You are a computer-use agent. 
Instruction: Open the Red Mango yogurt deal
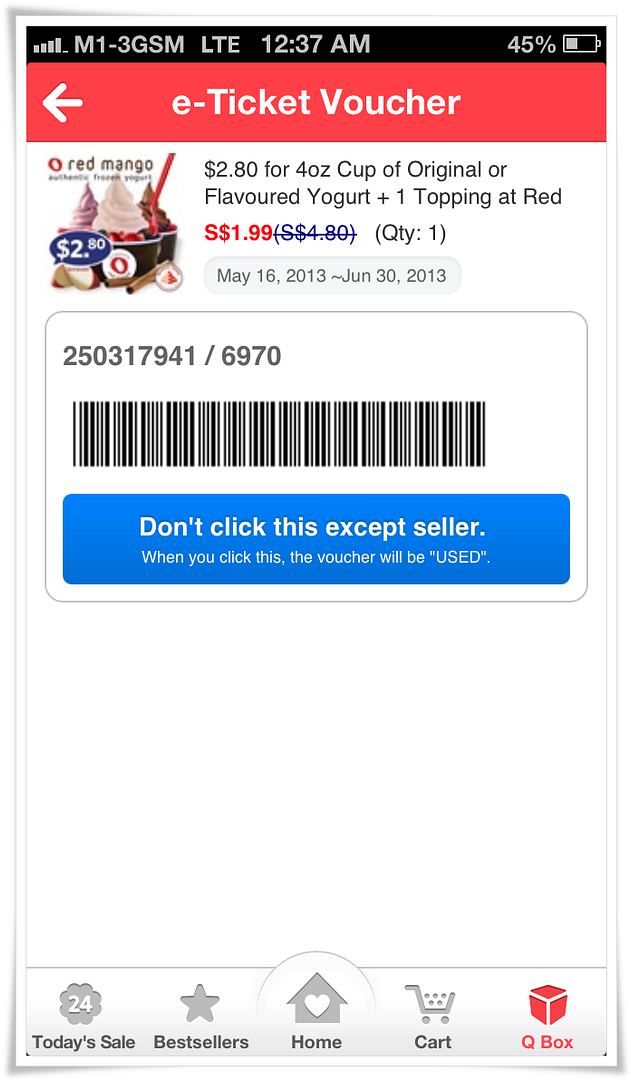point(383,183)
